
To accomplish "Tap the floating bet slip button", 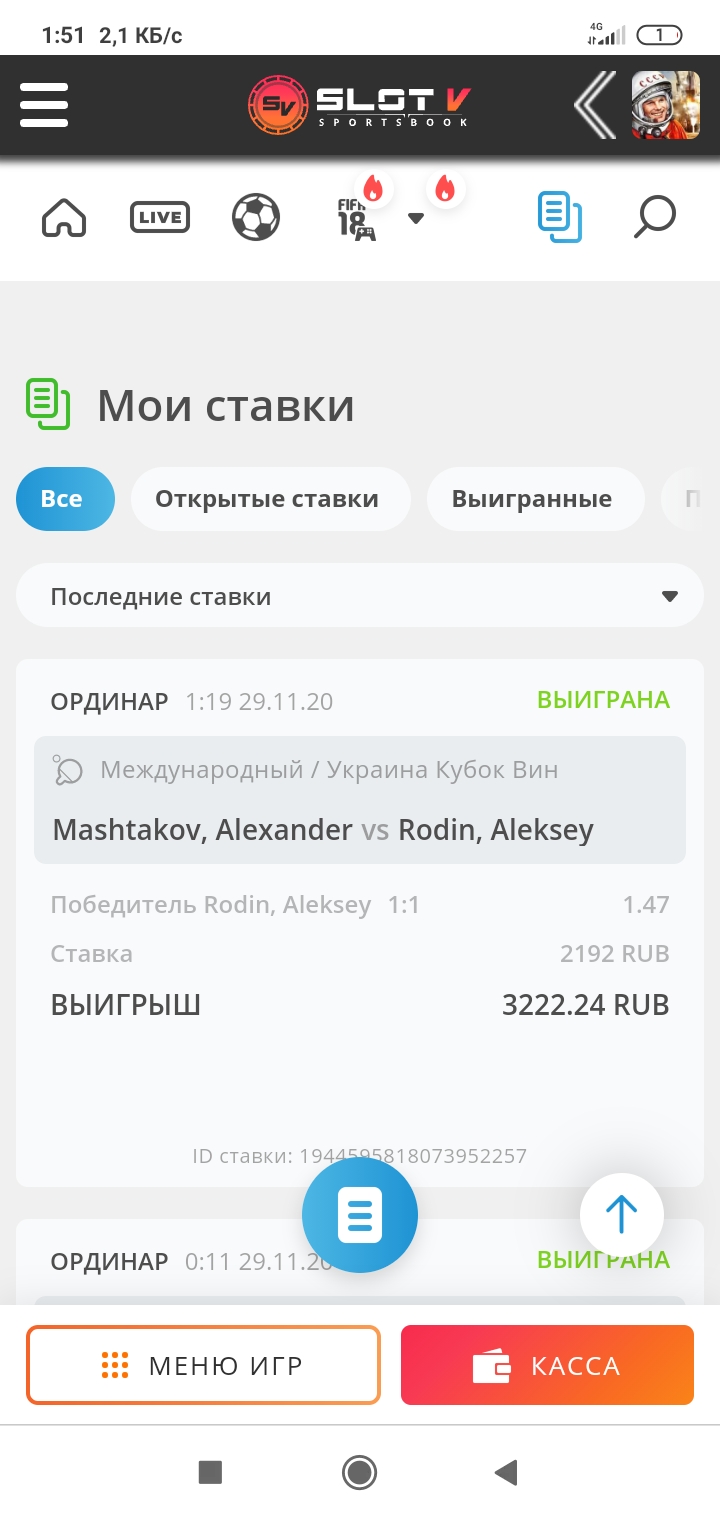I will tap(360, 1215).
